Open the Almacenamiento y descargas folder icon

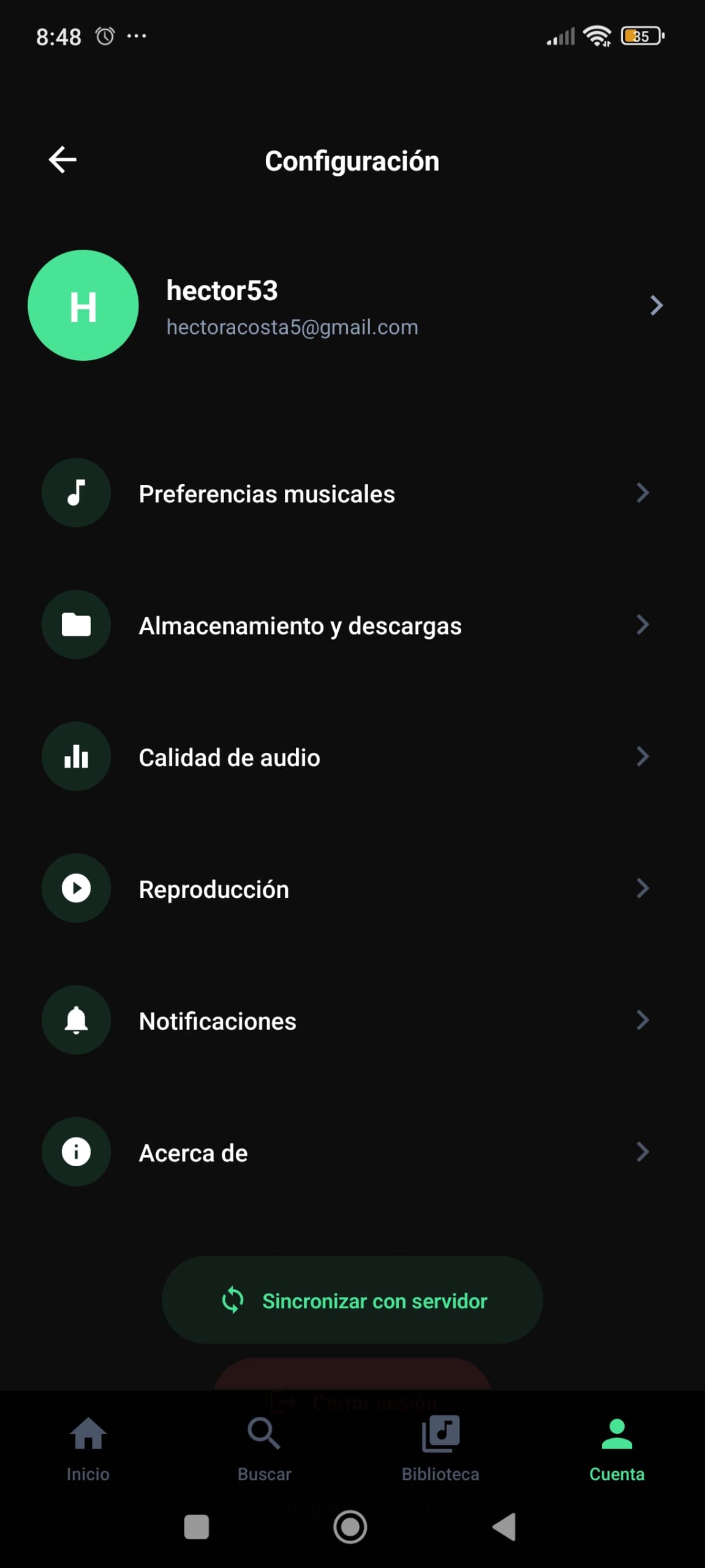[75, 625]
